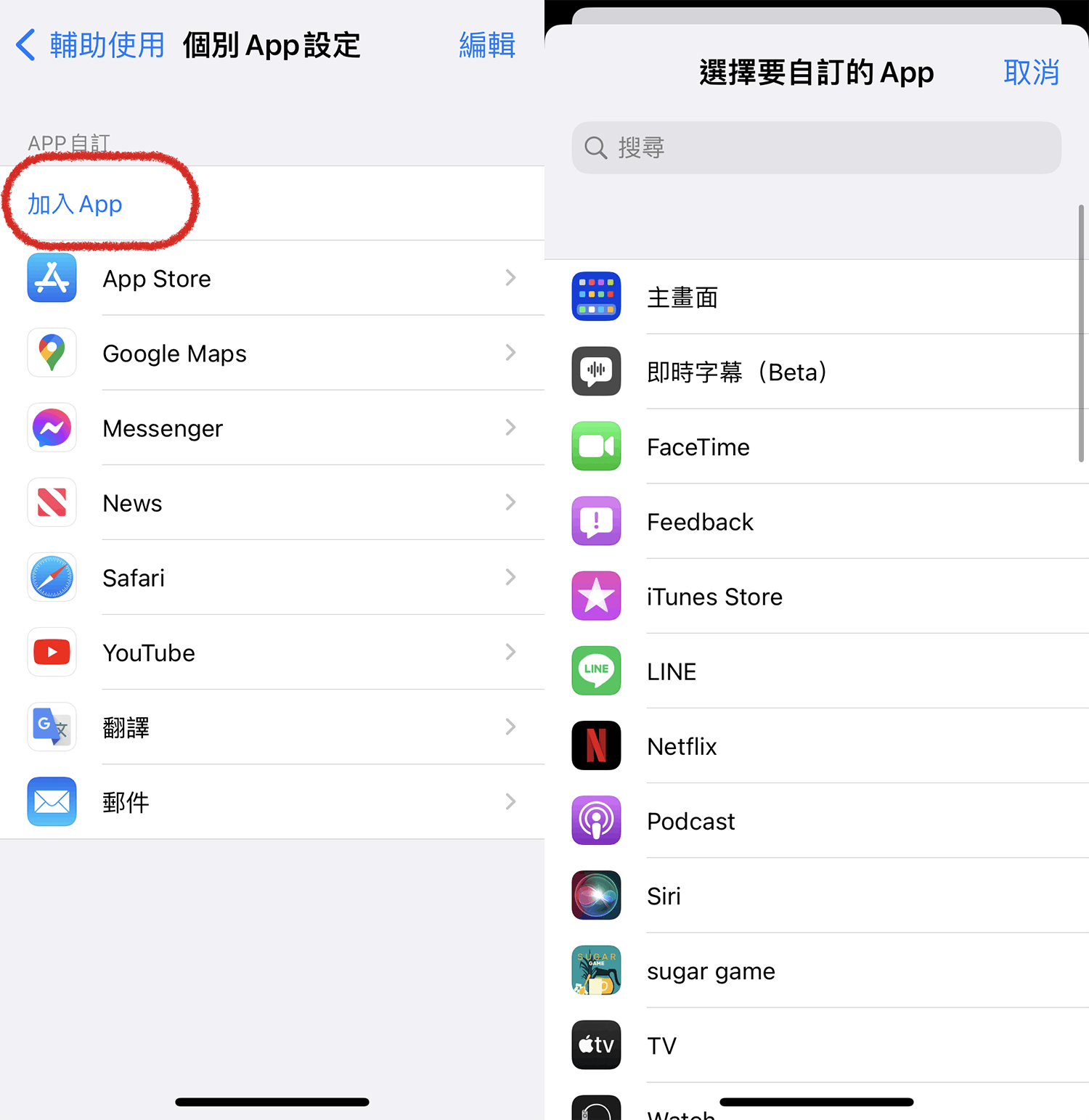
Task: Choose 主畫面 from the app list
Action: (816, 297)
